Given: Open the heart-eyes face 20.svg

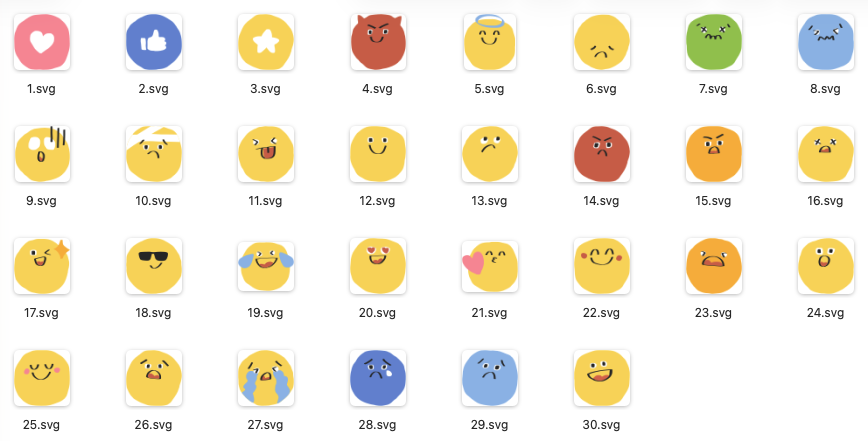Looking at the screenshot, I should point(377,267).
